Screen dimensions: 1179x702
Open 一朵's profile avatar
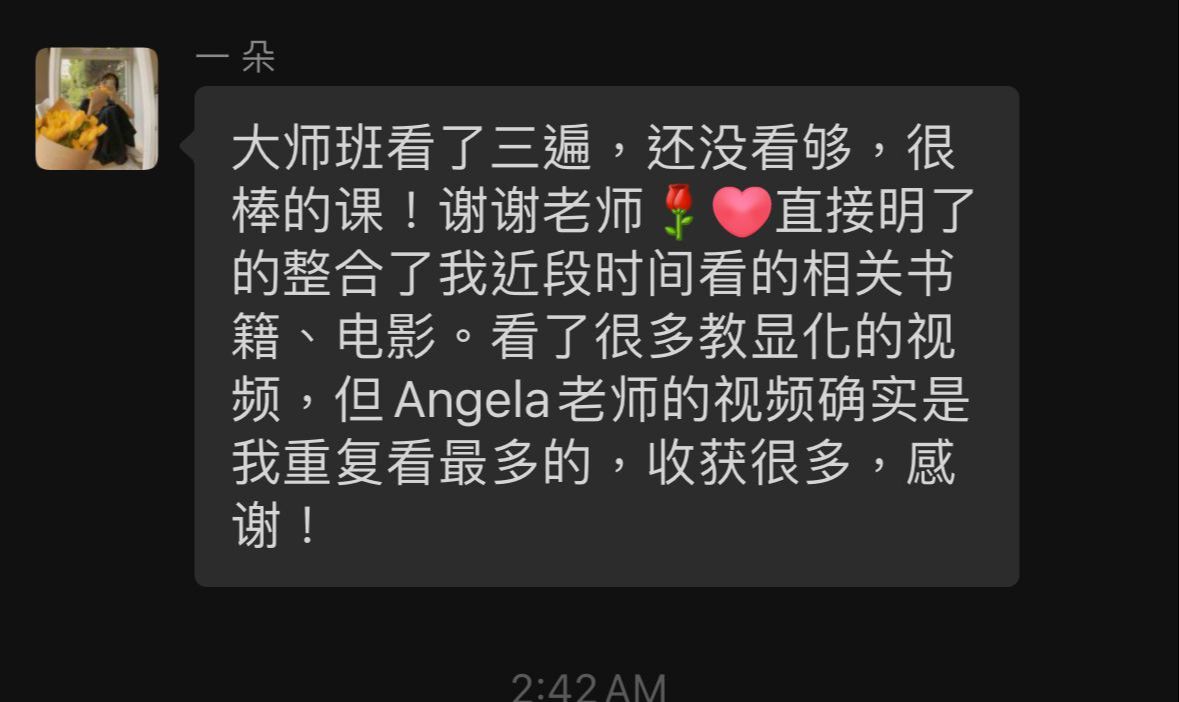(97, 109)
